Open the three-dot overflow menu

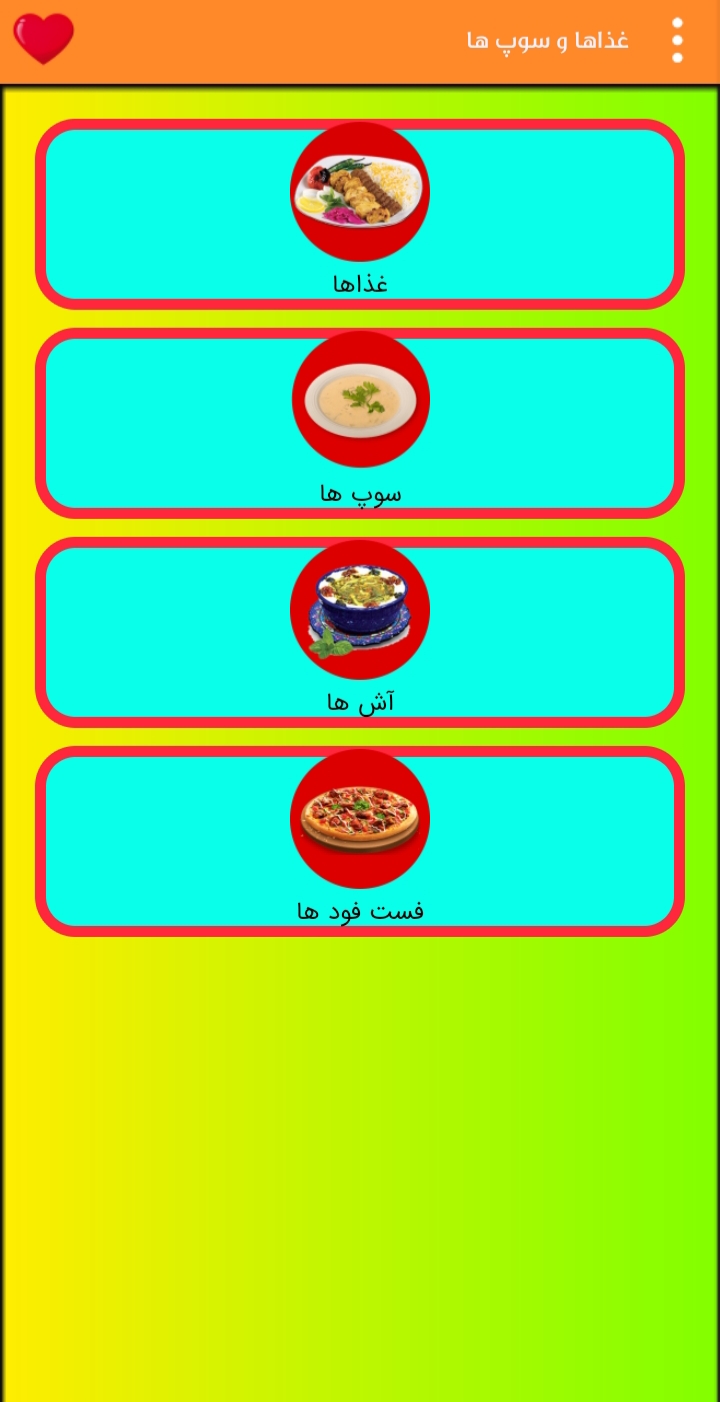pos(677,41)
